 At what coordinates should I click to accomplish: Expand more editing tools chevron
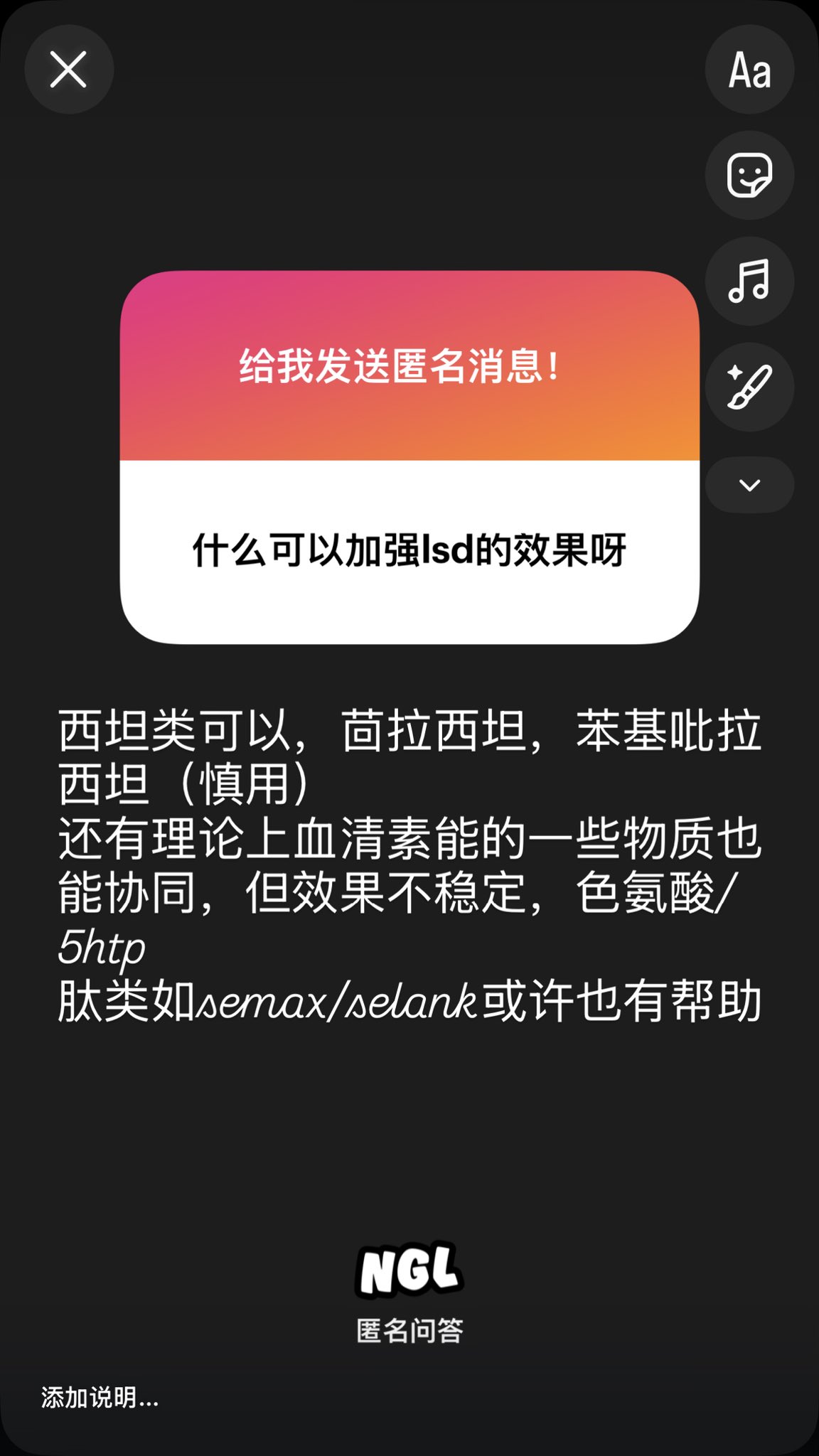coord(749,486)
